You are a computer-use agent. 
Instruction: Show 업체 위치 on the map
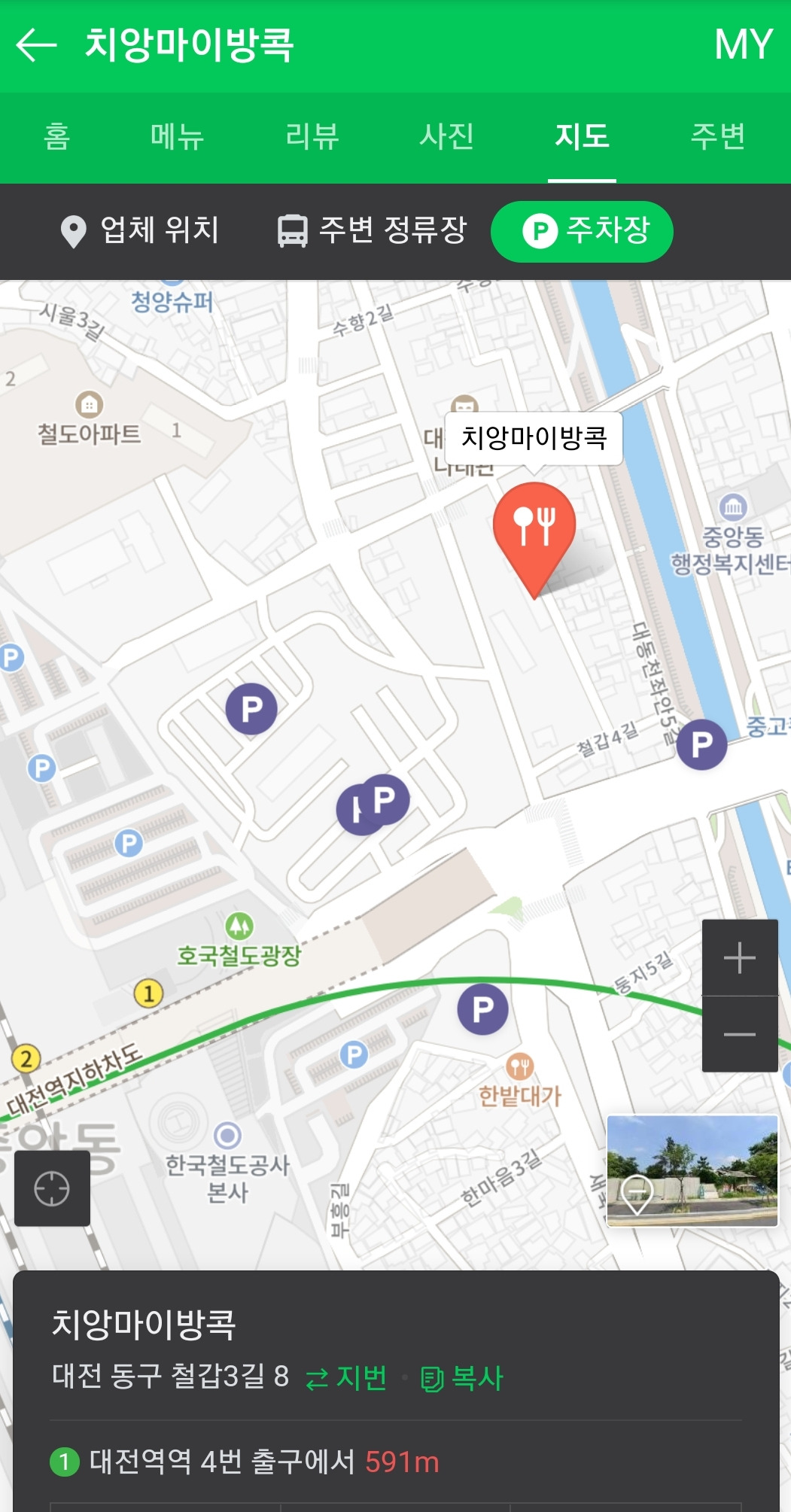point(139,230)
